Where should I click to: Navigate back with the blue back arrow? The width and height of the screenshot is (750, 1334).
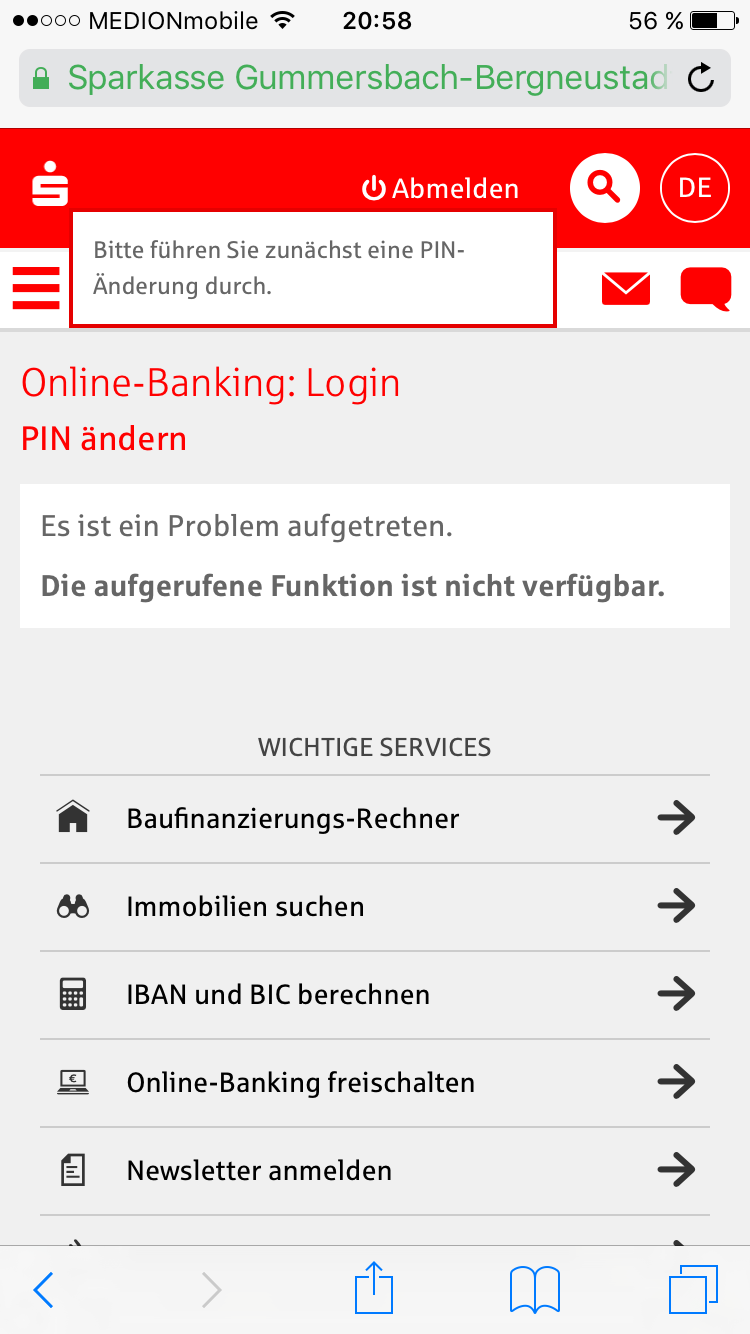pos(42,1289)
